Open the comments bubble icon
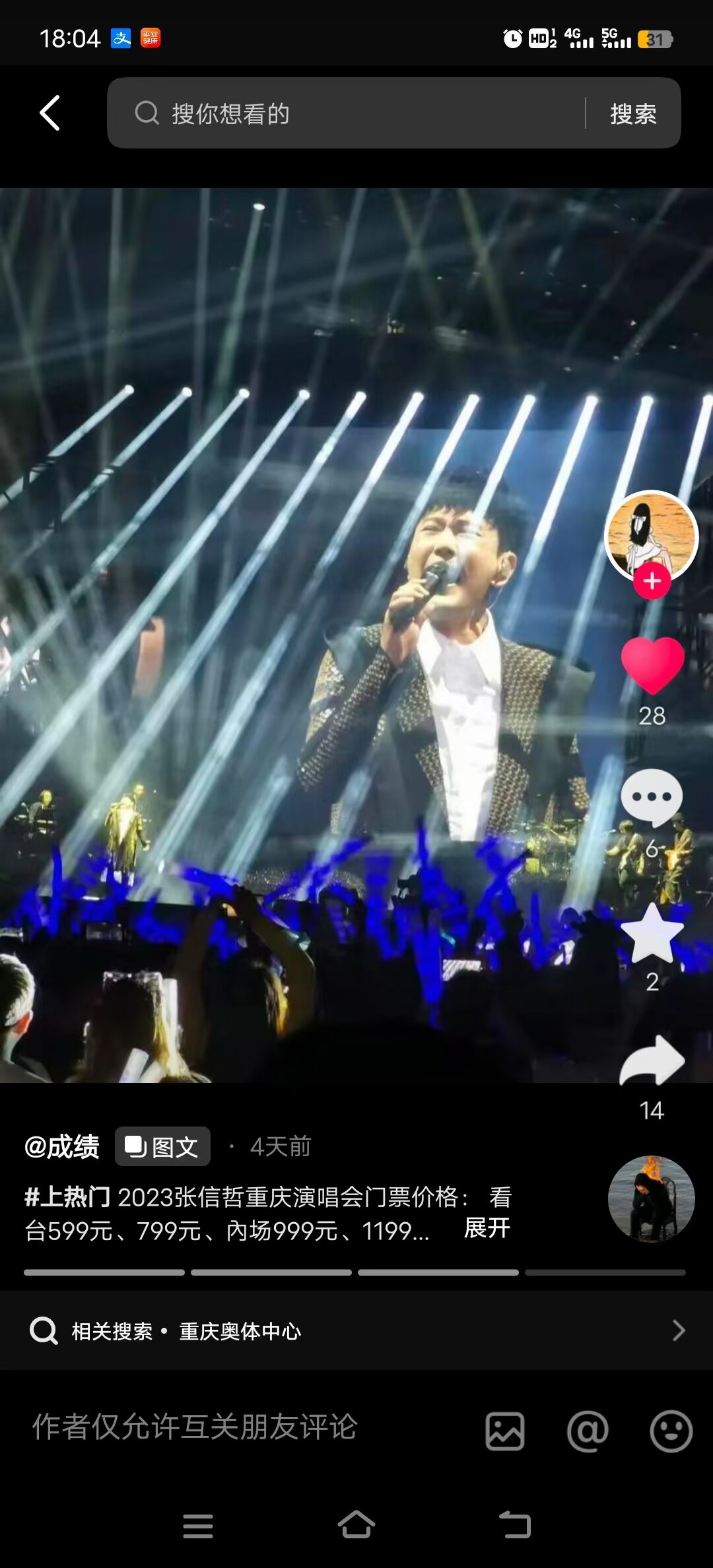Image resolution: width=713 pixels, height=1568 pixels. click(x=652, y=797)
